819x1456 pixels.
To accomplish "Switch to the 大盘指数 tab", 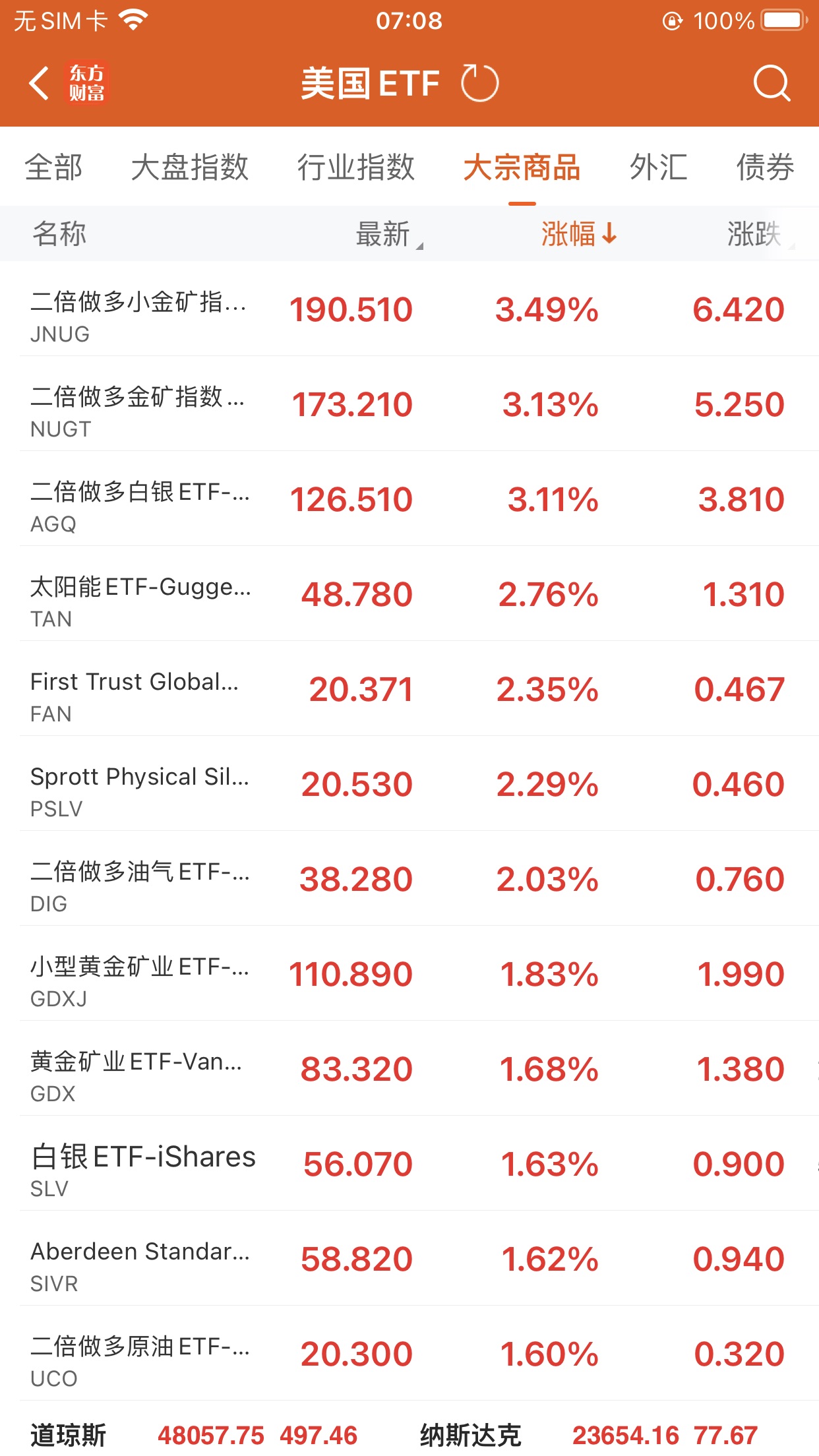I will coord(190,167).
